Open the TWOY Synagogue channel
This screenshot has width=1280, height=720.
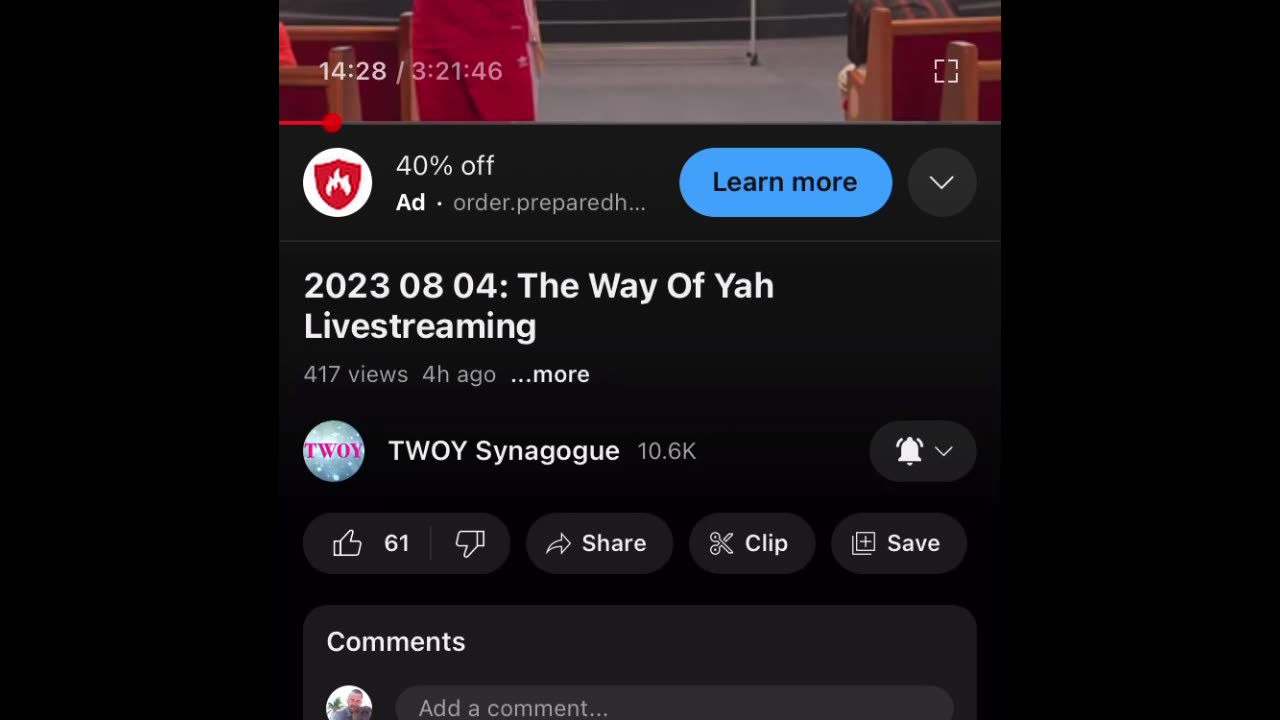point(503,451)
